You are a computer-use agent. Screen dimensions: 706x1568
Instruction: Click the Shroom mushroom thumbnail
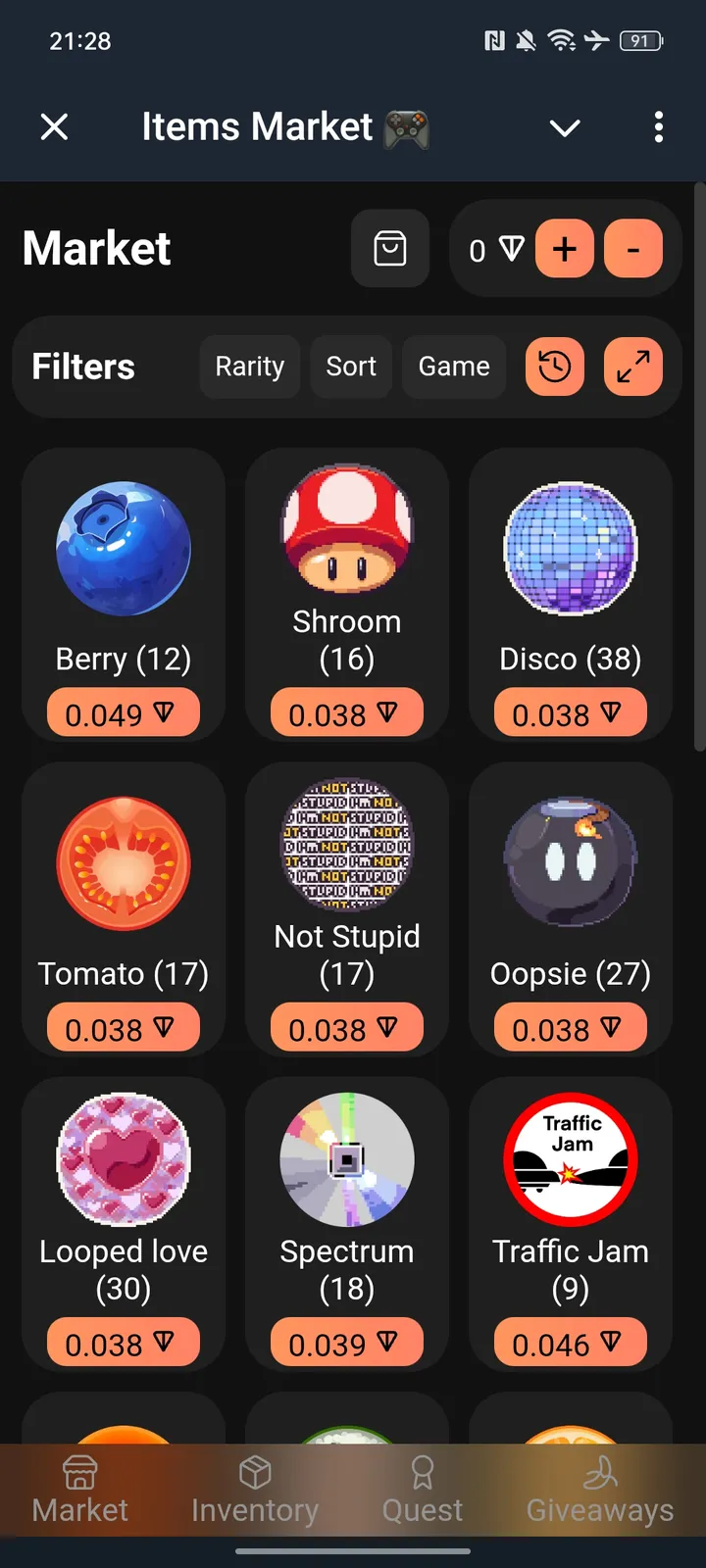point(346,529)
